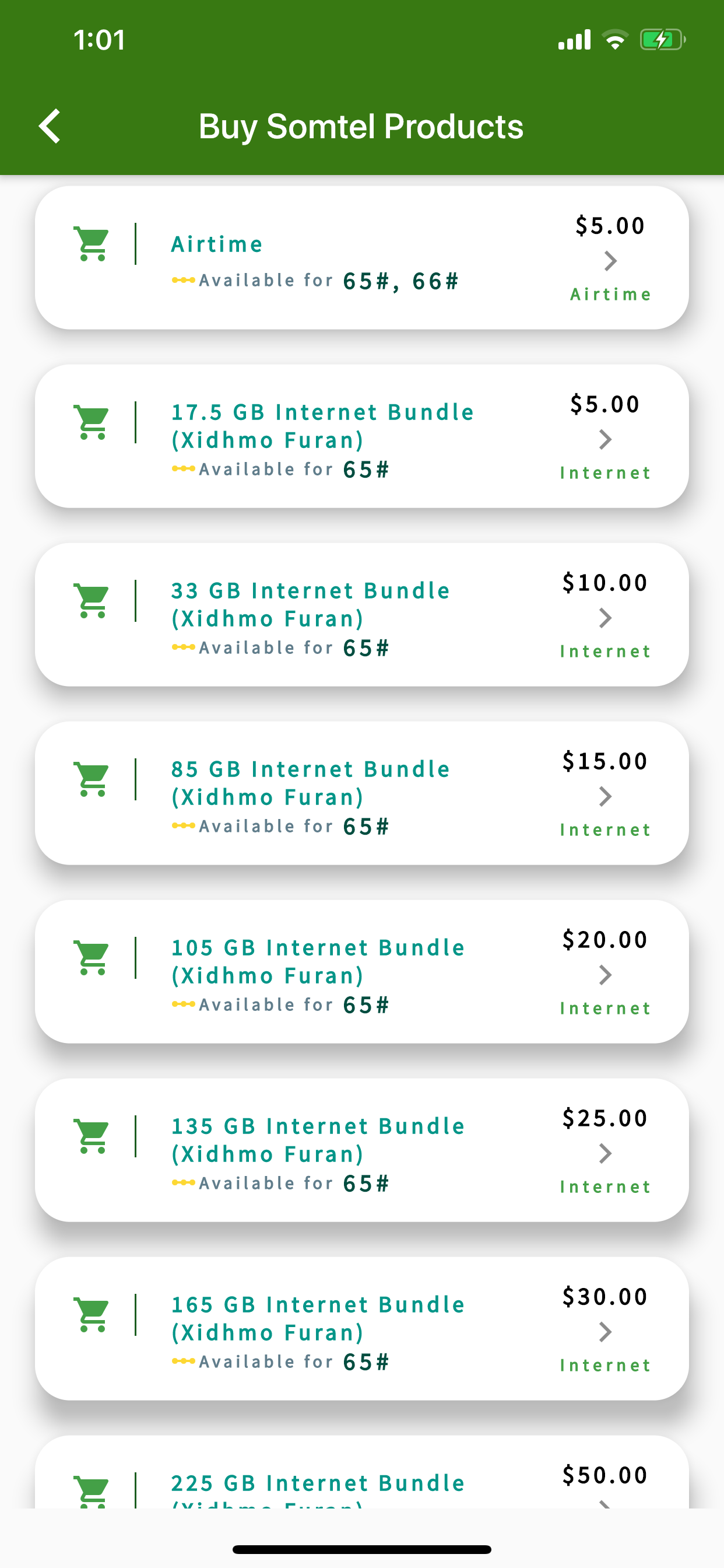Click the back arrow in the header
Image resolution: width=724 pixels, height=1568 pixels.
pos(50,127)
